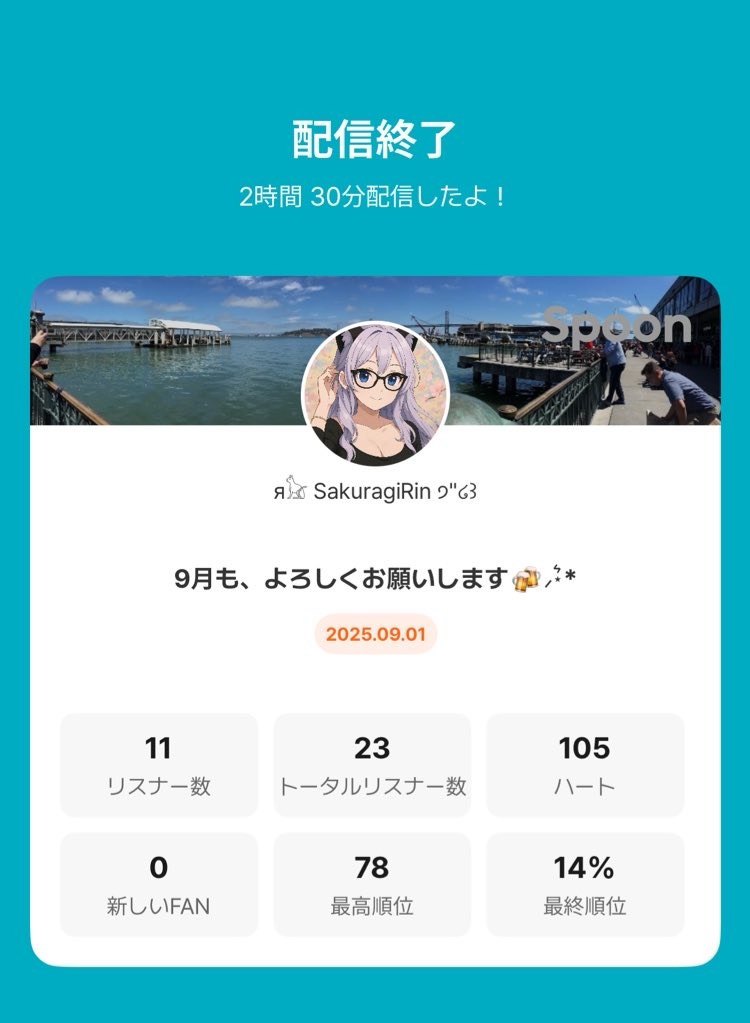
Task: Select the broadcast duration text
Action: [375, 197]
